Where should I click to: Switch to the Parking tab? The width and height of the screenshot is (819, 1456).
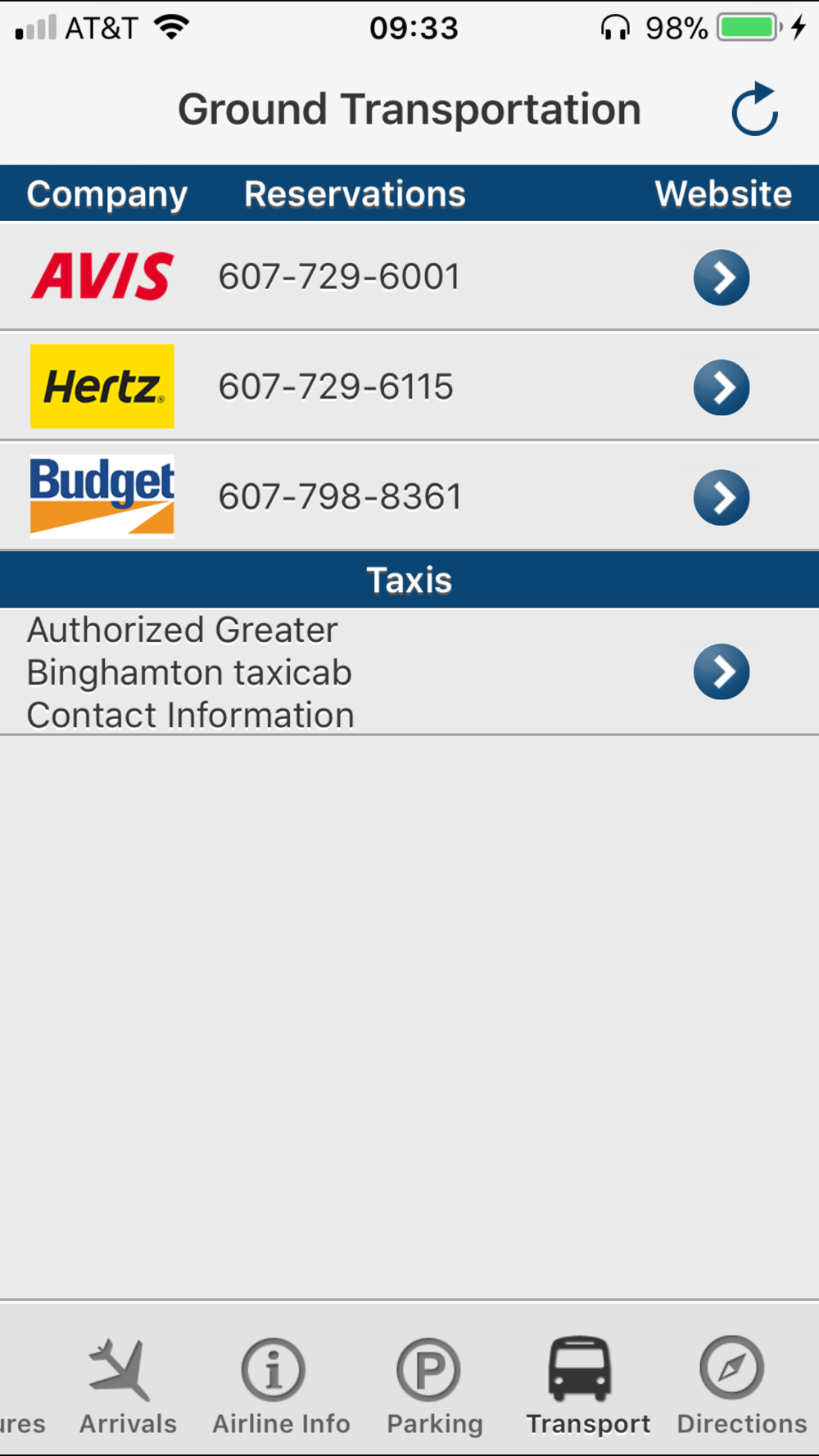tap(435, 1386)
